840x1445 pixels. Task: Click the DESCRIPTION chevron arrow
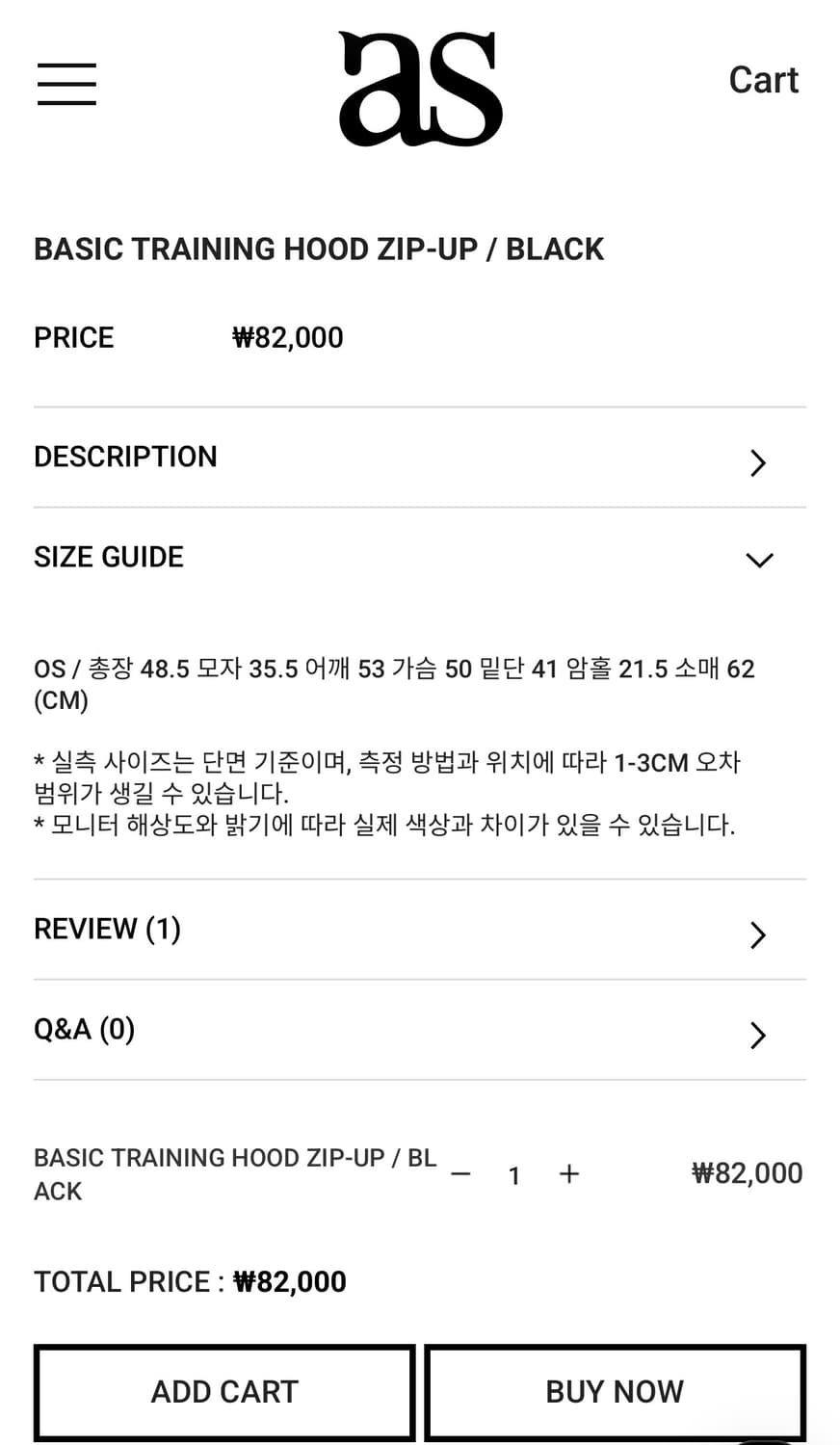click(x=758, y=462)
